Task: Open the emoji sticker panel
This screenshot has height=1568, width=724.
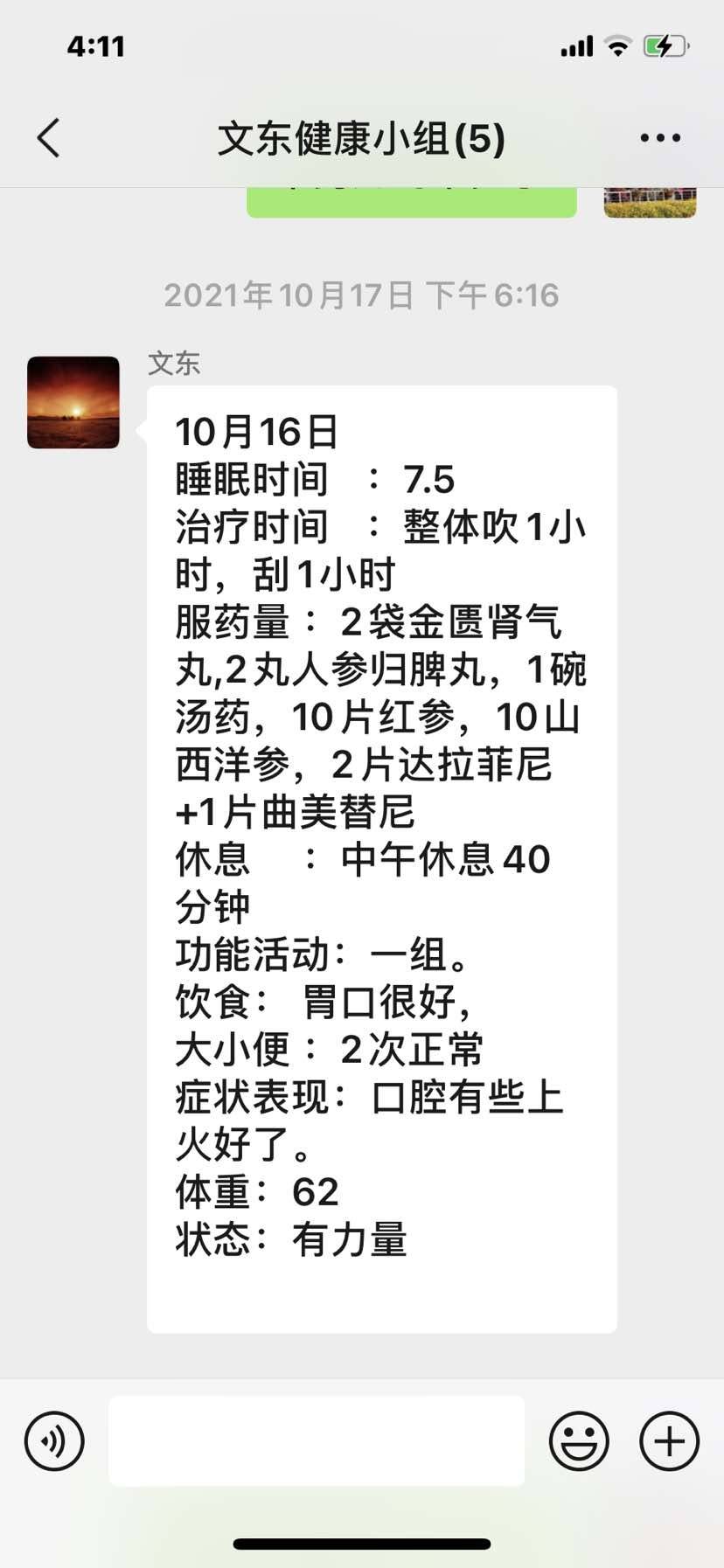Action: point(579,1440)
